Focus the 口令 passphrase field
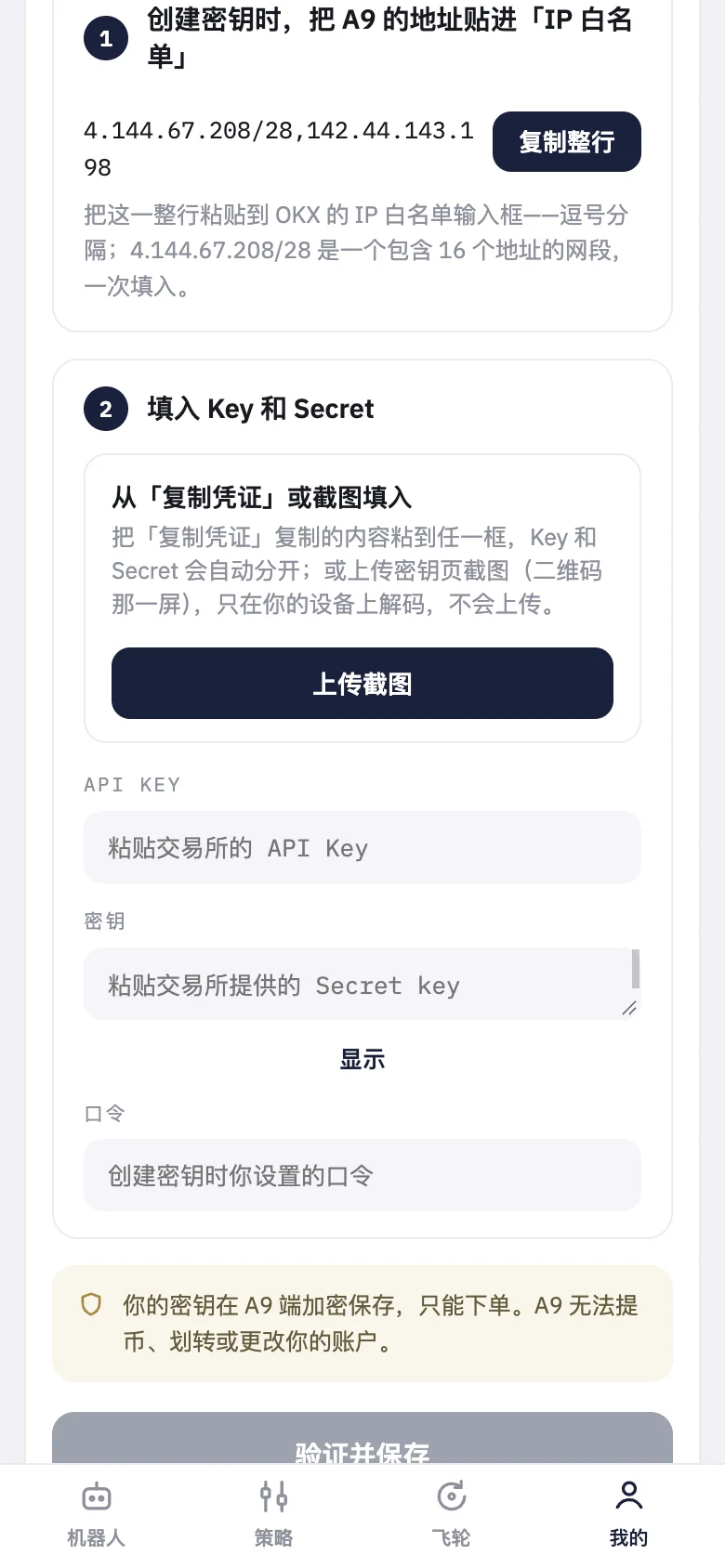725x1568 pixels. pos(362,1175)
